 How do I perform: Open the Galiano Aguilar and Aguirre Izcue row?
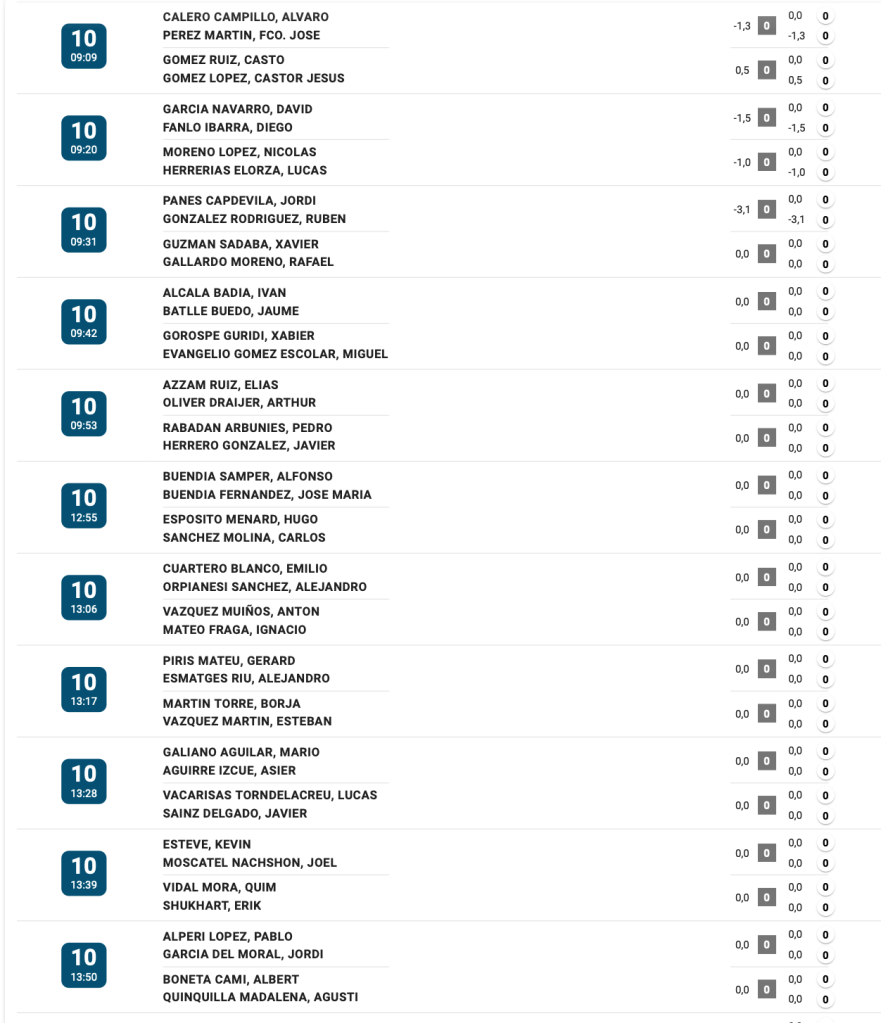click(x=240, y=762)
